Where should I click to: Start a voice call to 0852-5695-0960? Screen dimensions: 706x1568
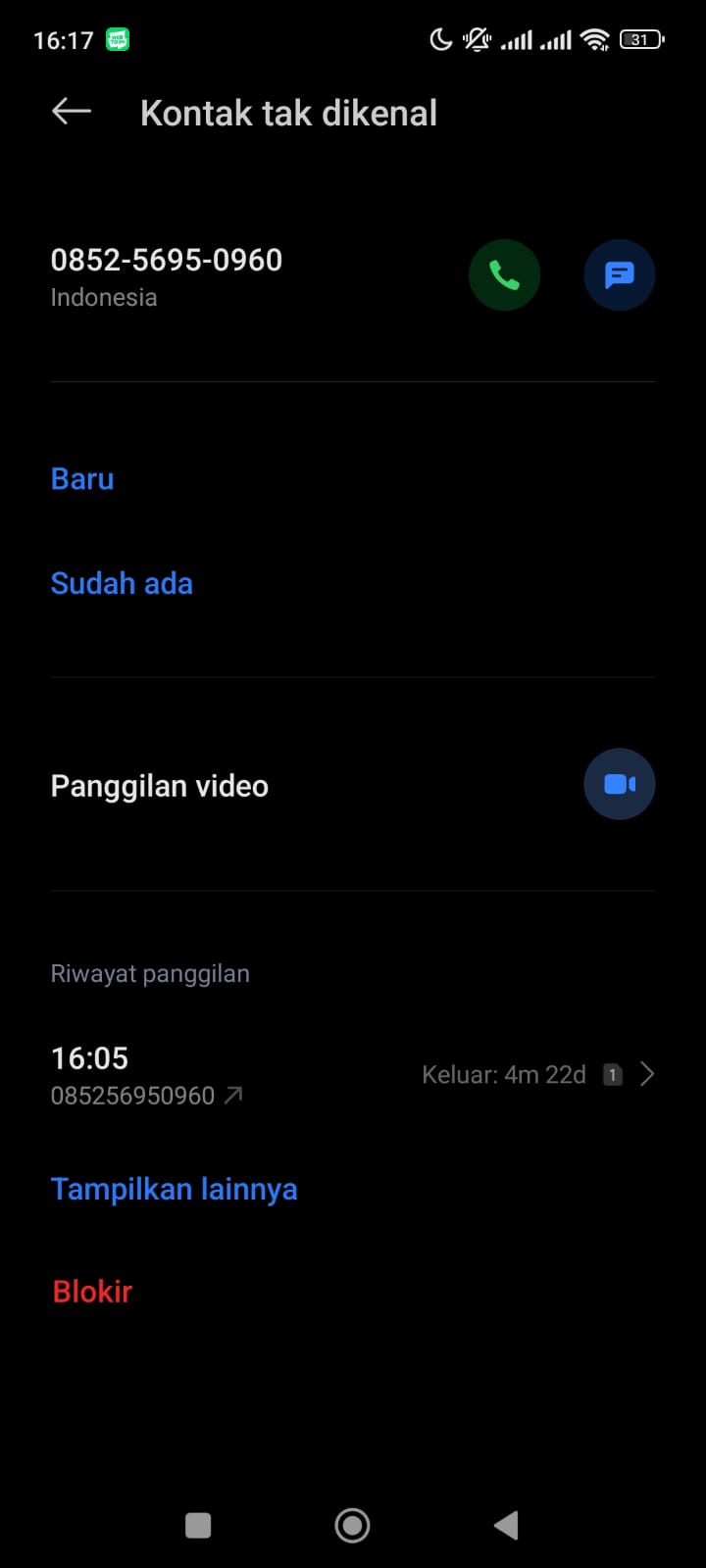(x=504, y=274)
